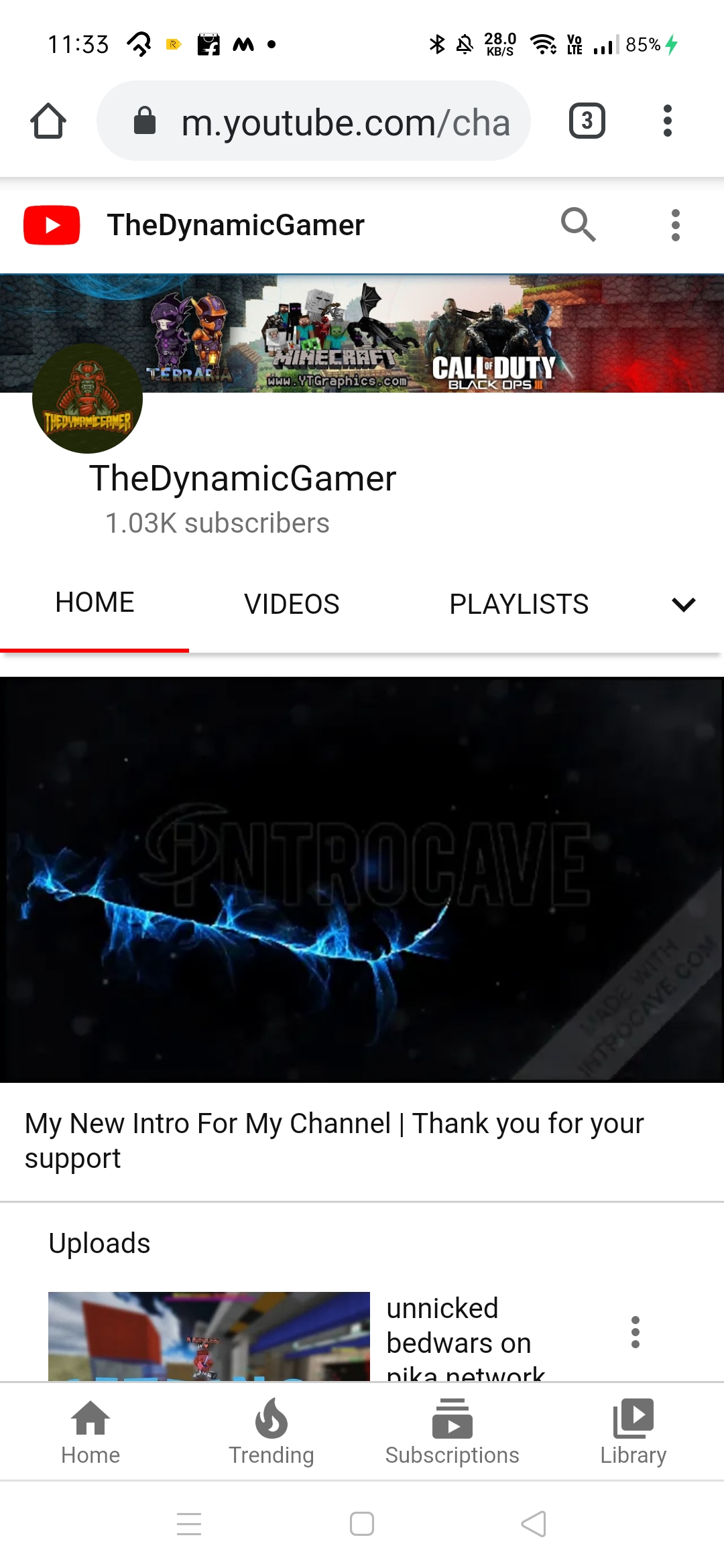Open the TheDynamicGamer channel avatar
The width and height of the screenshot is (724, 1568).
coord(87,399)
